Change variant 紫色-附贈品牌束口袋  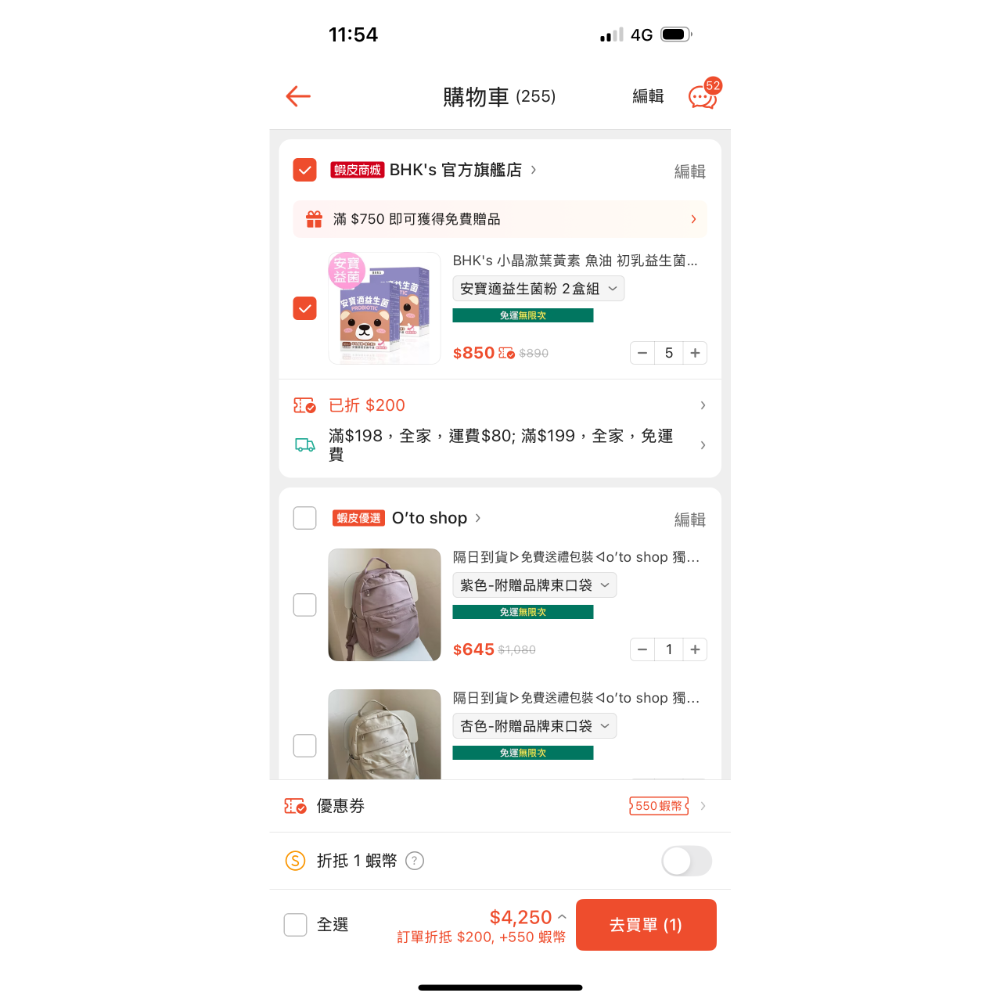coord(534,585)
